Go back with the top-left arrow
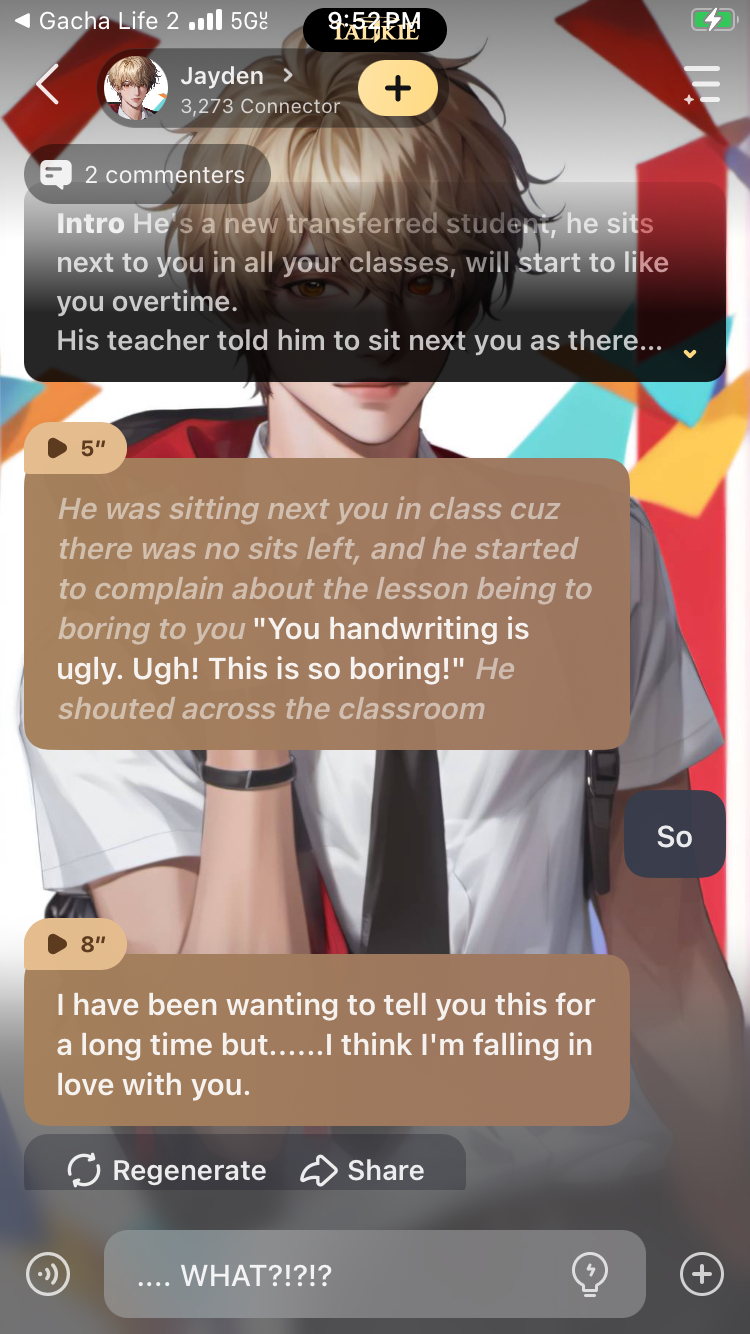750x1334 pixels. tap(47, 86)
